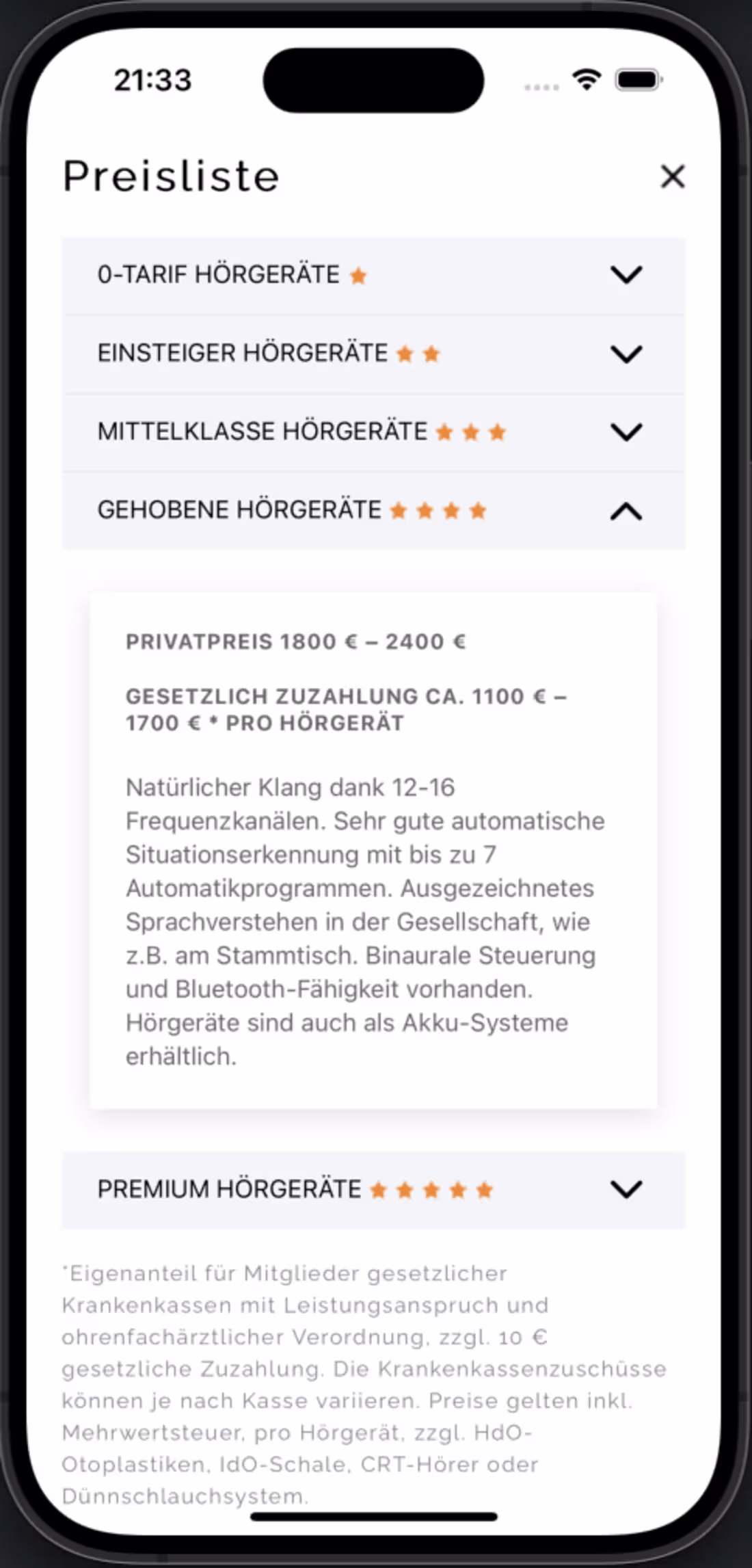Click the Wi-Fi icon in the status bar
The width and height of the screenshot is (752, 1568).
point(586,80)
